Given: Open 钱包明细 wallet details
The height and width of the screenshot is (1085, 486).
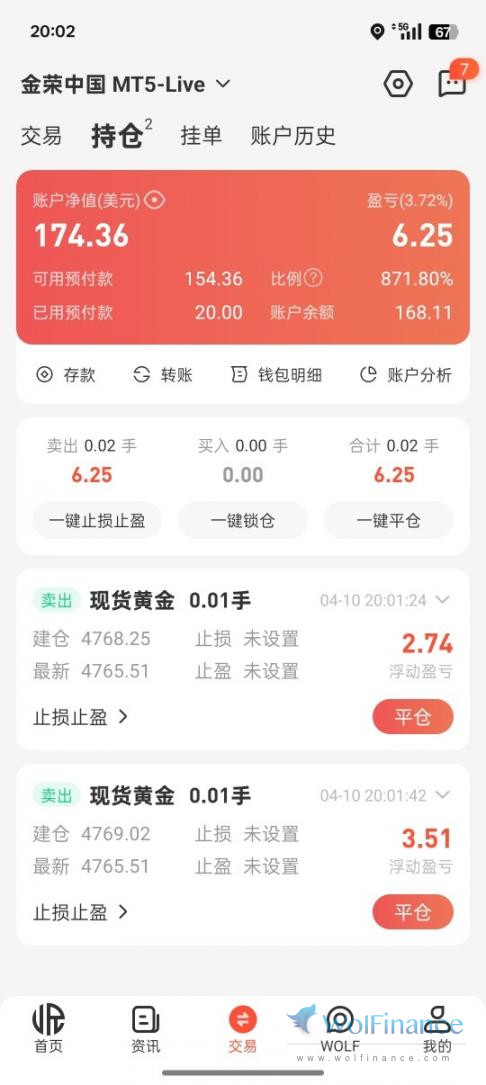Looking at the screenshot, I should [x=276, y=375].
